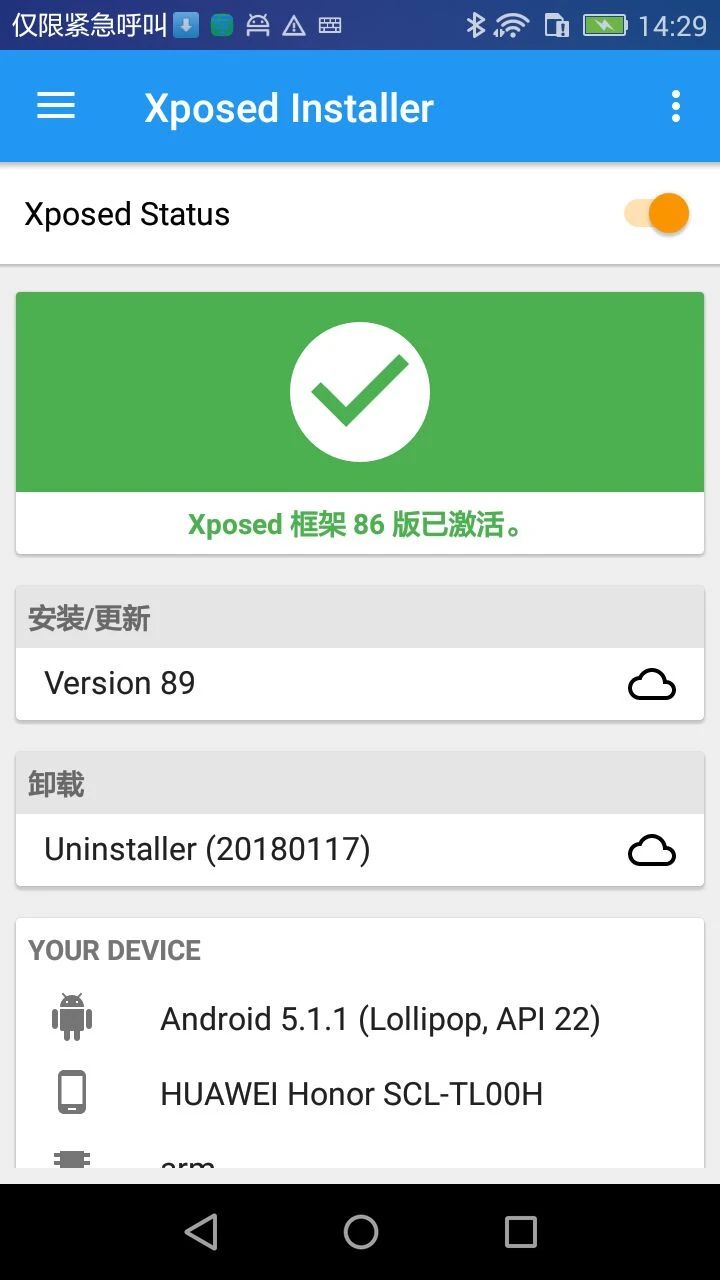Go to the home screen
Image resolution: width=720 pixels, height=1280 pixels.
coord(361,1232)
